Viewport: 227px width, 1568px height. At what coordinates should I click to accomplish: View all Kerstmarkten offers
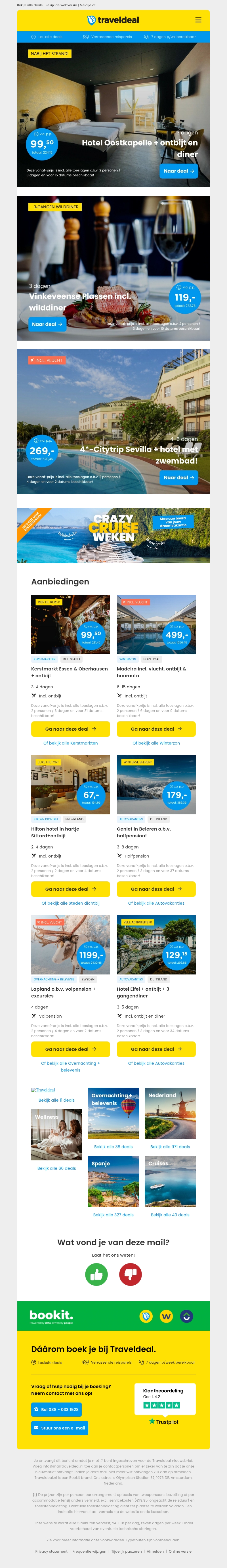click(71, 743)
